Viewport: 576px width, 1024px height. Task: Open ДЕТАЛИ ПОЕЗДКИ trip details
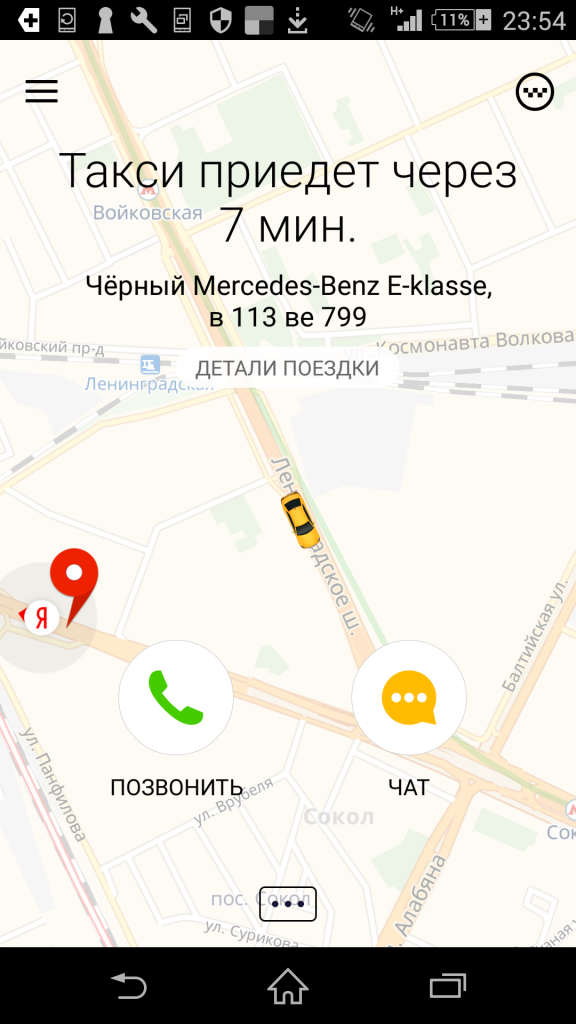click(x=287, y=368)
